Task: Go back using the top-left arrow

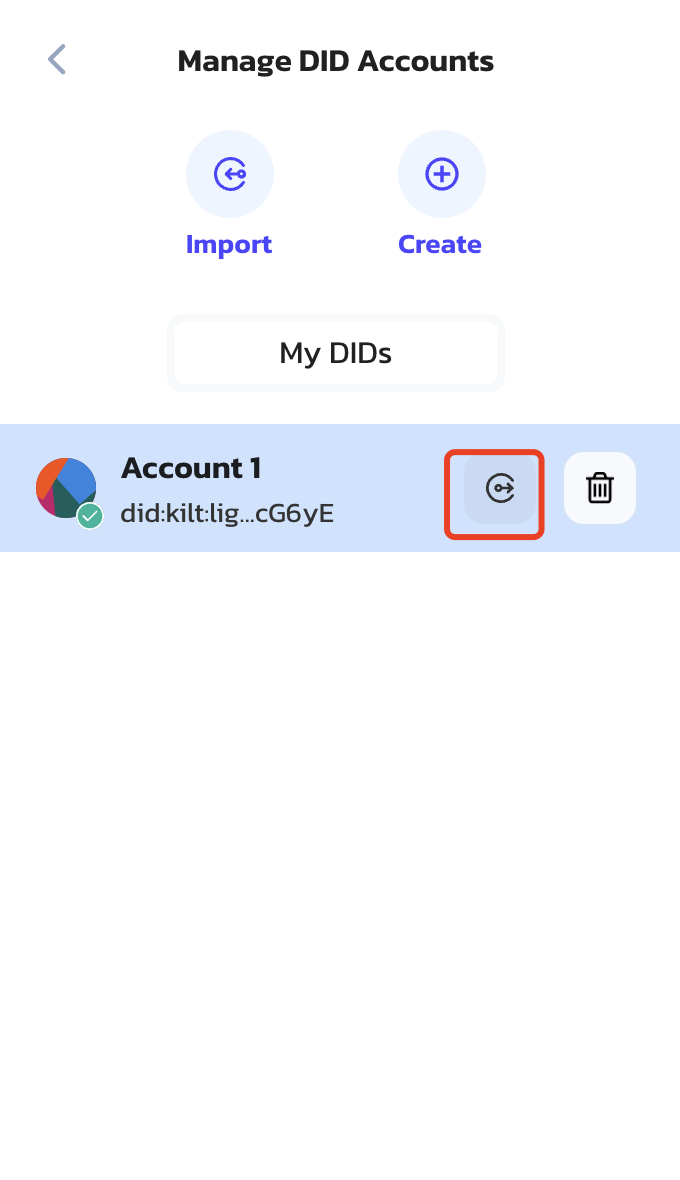Action: click(57, 60)
